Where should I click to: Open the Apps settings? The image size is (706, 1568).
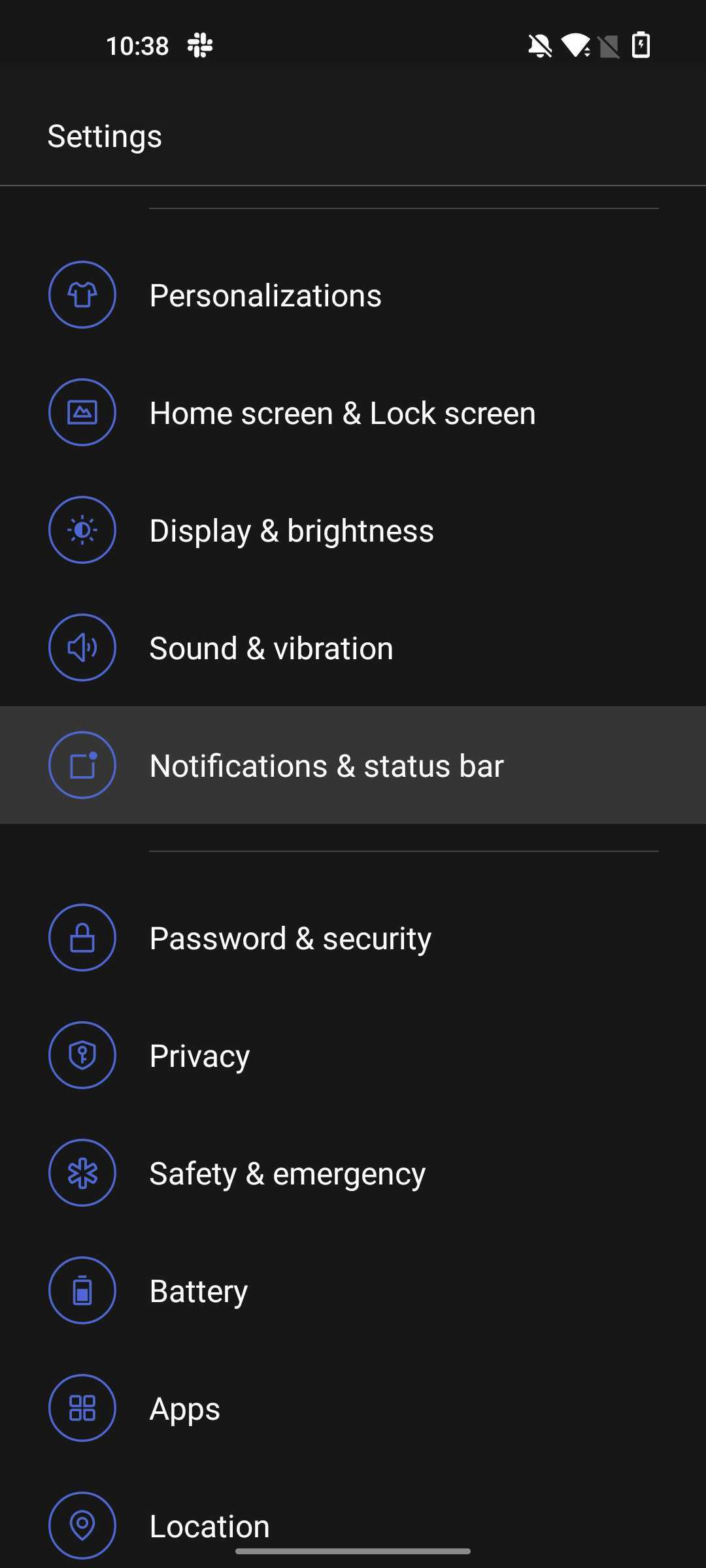(x=184, y=1409)
